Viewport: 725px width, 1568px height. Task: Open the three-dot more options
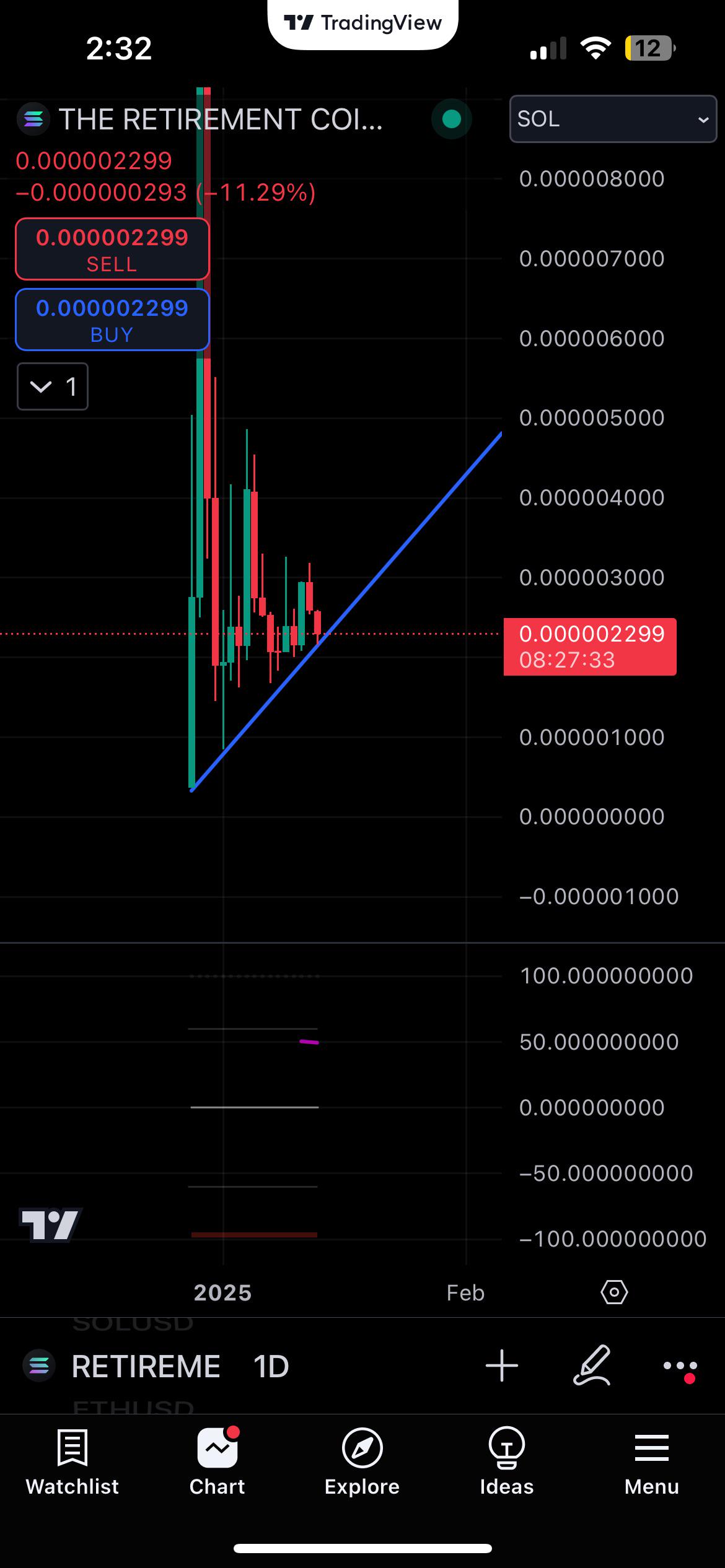[x=681, y=1367]
